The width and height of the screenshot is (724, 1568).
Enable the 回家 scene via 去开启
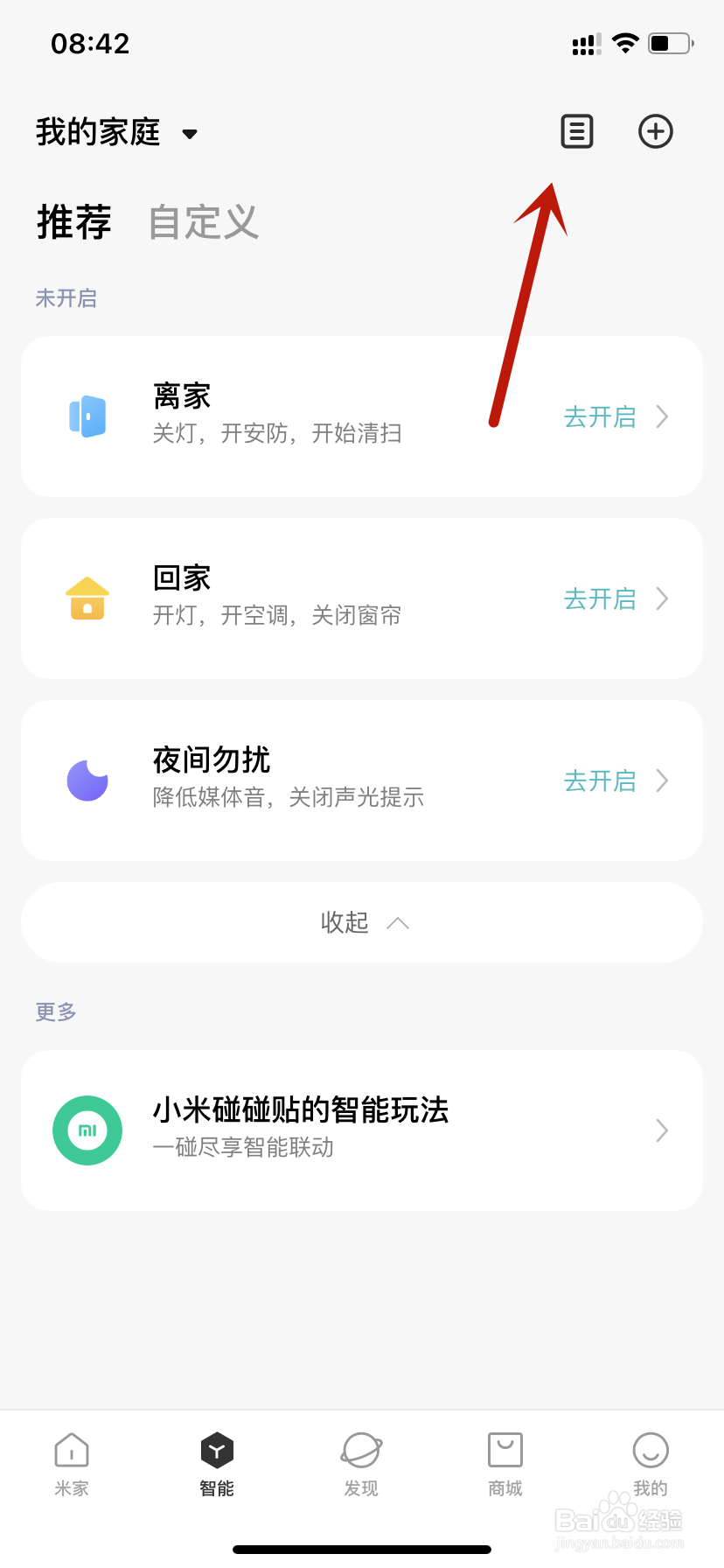click(615, 599)
